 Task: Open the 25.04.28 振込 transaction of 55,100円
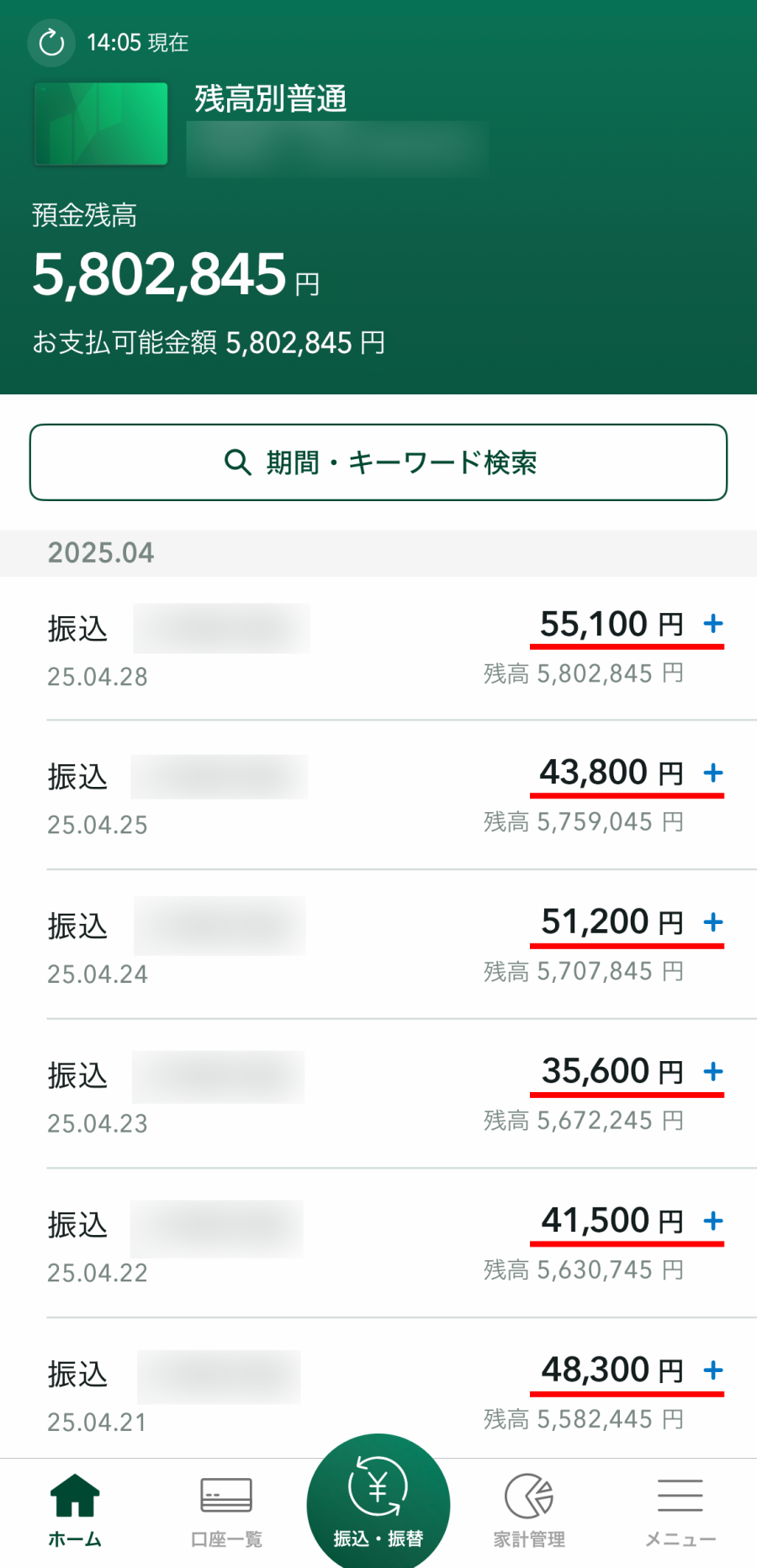pyautogui.click(x=378, y=648)
